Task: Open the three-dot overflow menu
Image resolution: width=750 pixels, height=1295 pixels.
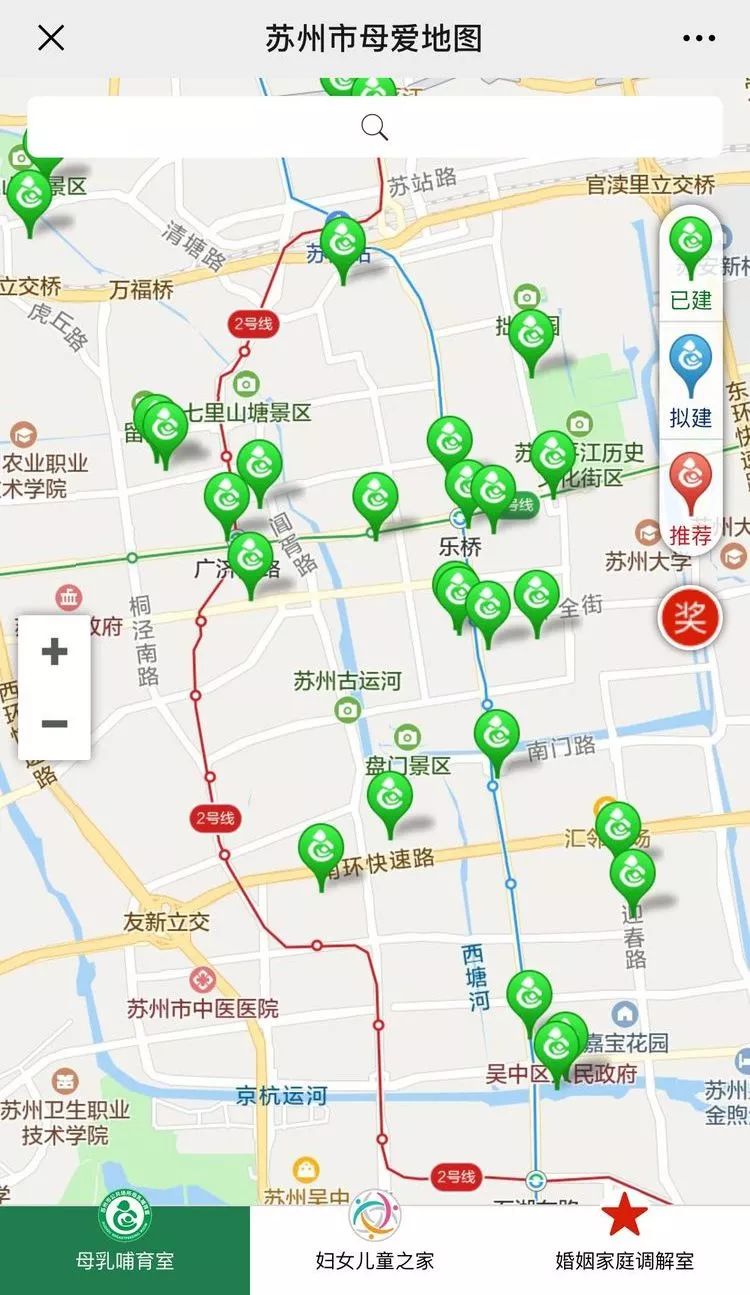Action: tap(699, 38)
